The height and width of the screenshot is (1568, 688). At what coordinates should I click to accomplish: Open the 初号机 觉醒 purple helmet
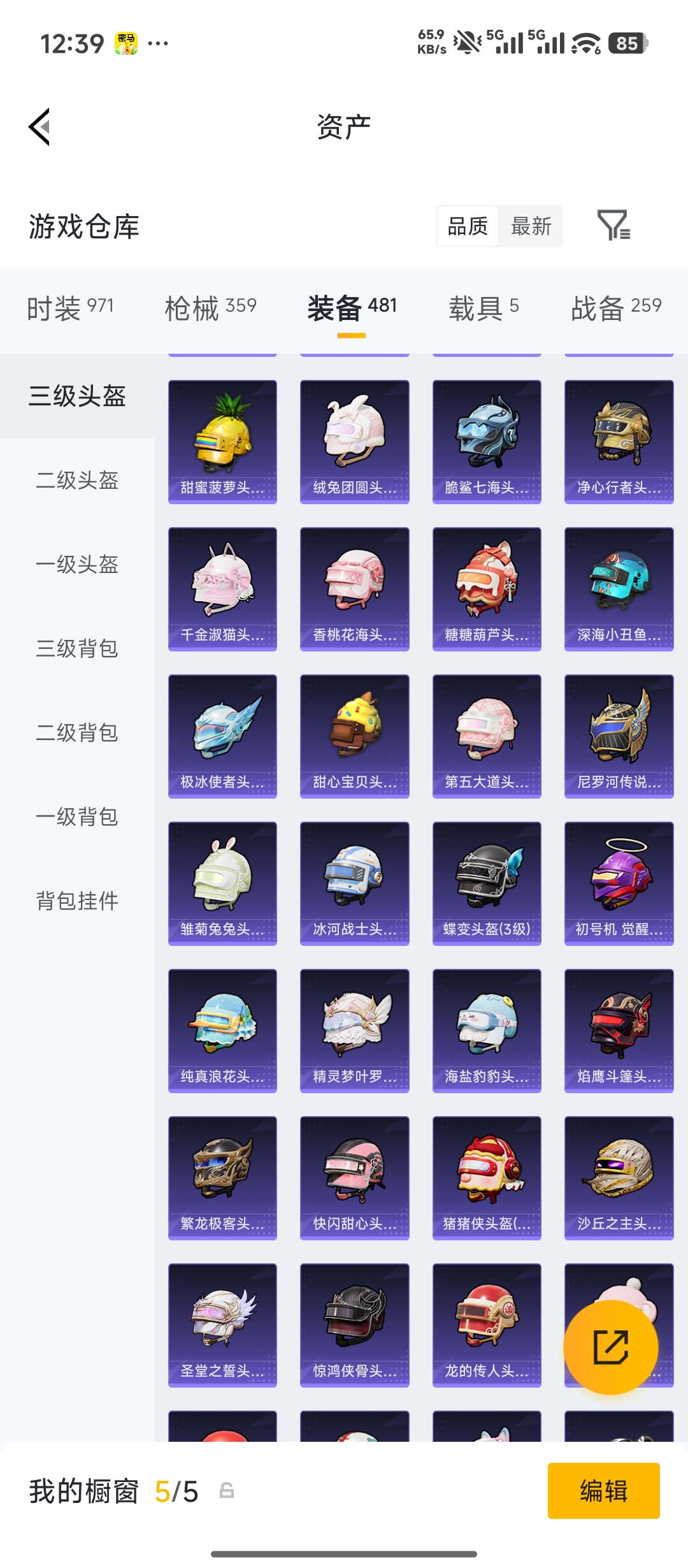coord(619,883)
